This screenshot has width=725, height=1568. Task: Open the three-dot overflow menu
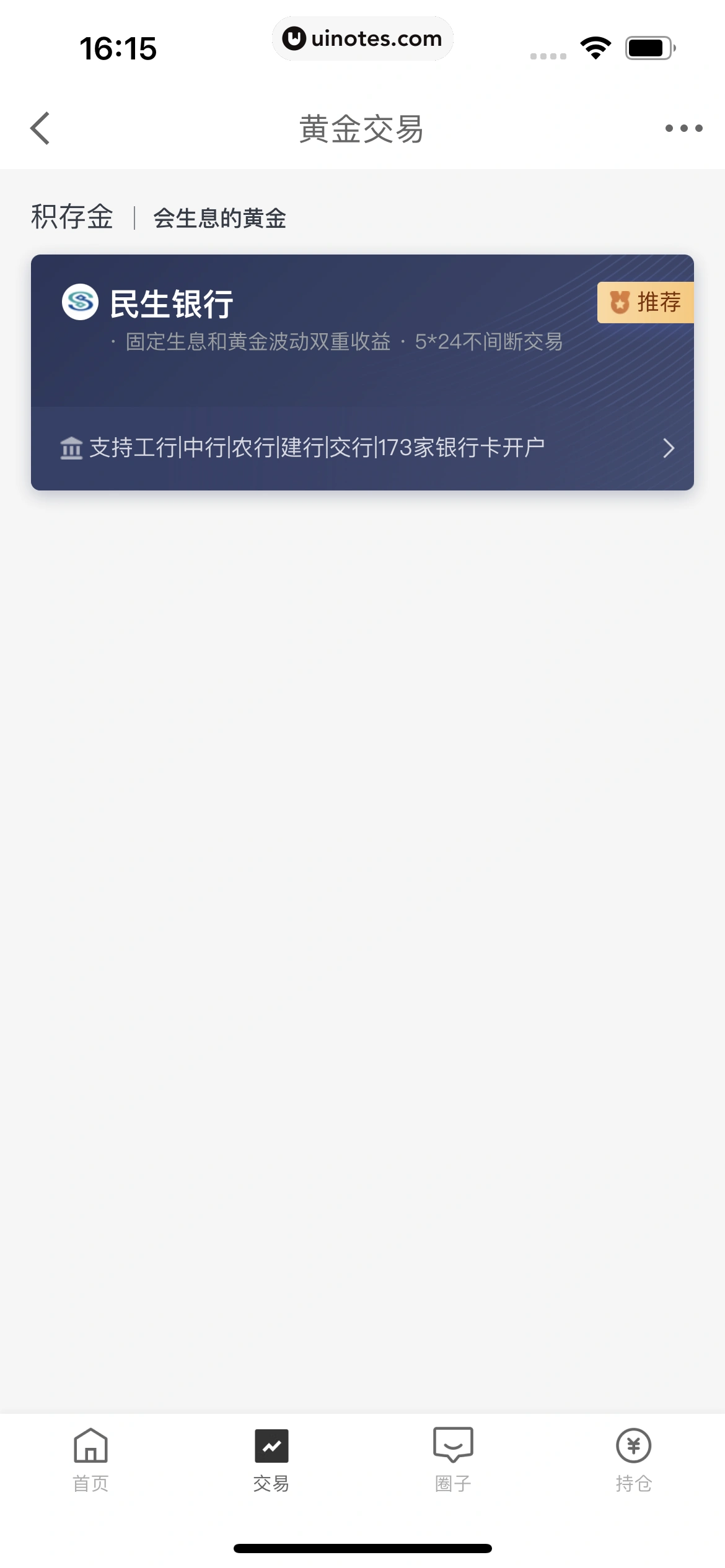coord(683,128)
